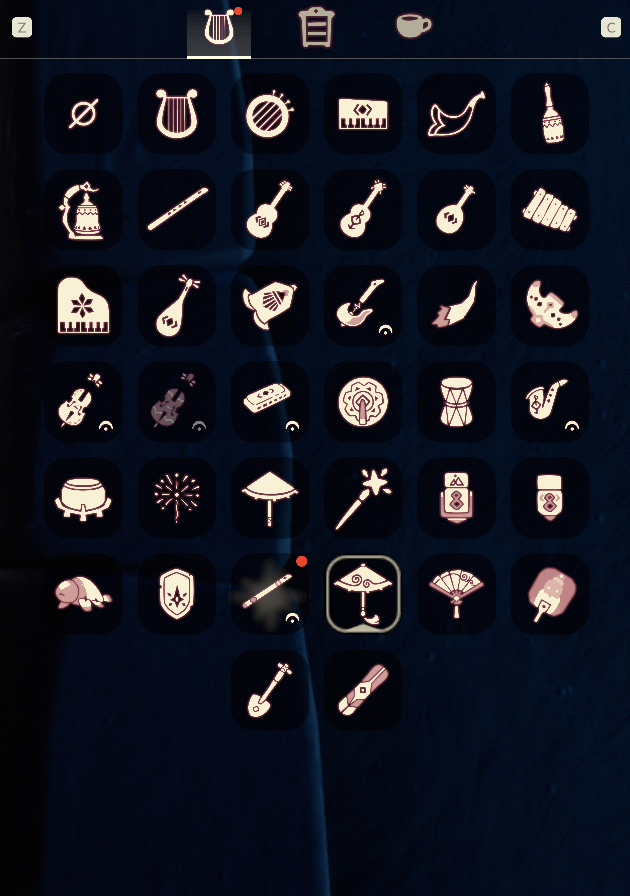Select the empty slot (none) item

tap(83, 113)
